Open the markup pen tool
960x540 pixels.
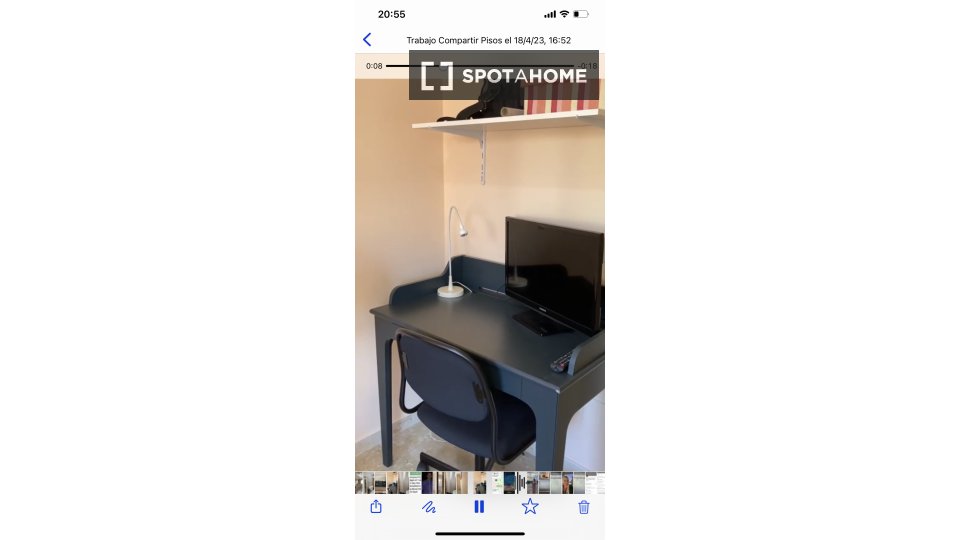pyautogui.click(x=429, y=507)
